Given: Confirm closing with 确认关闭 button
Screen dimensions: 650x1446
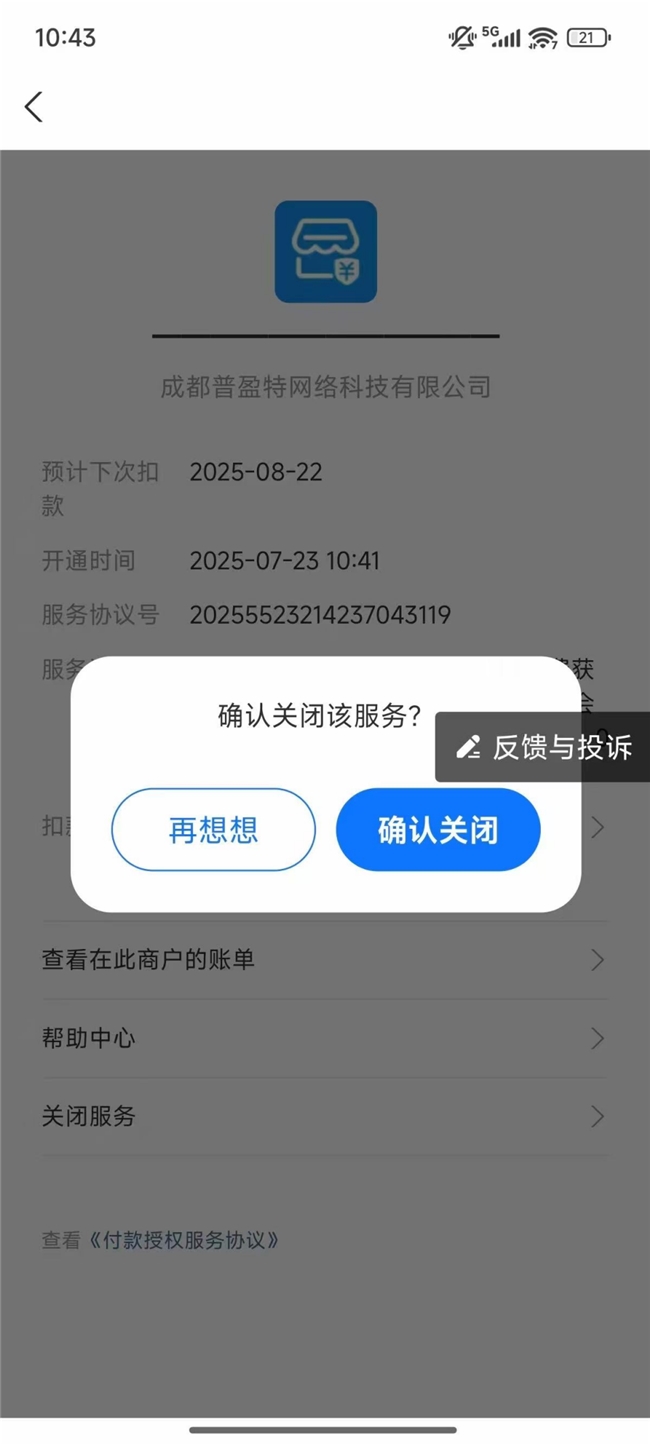Looking at the screenshot, I should pos(438,830).
